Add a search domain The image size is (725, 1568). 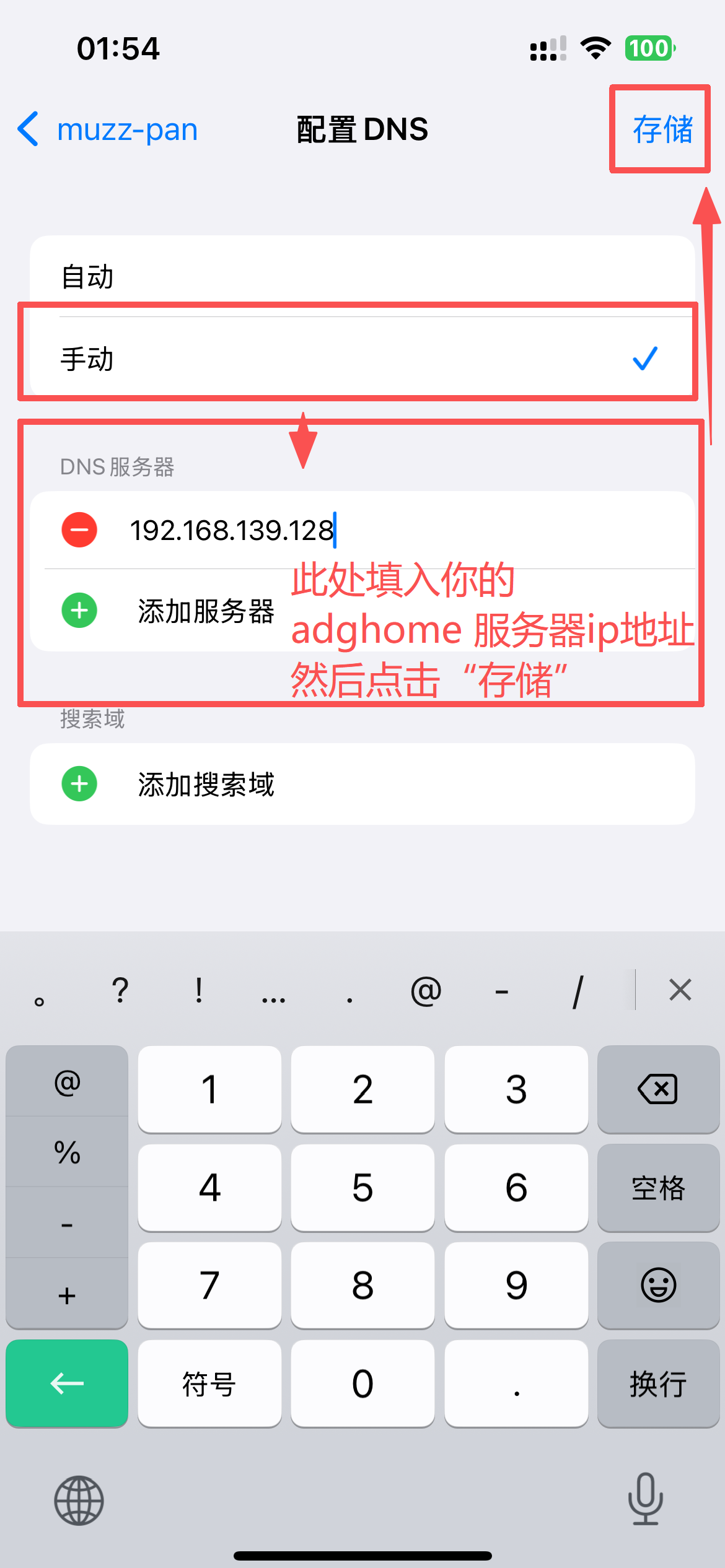click(x=204, y=784)
